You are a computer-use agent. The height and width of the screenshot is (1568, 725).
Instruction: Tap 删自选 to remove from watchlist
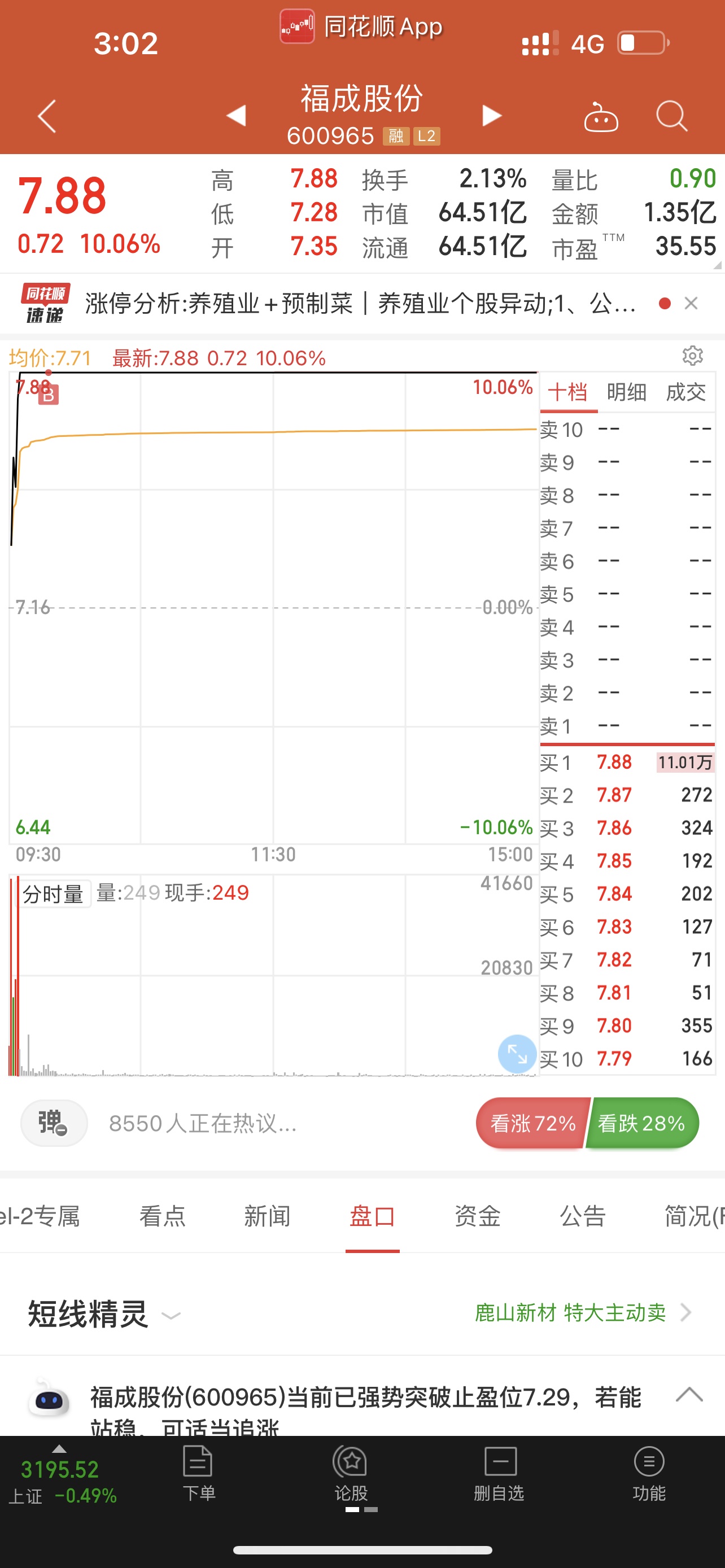499,1474
